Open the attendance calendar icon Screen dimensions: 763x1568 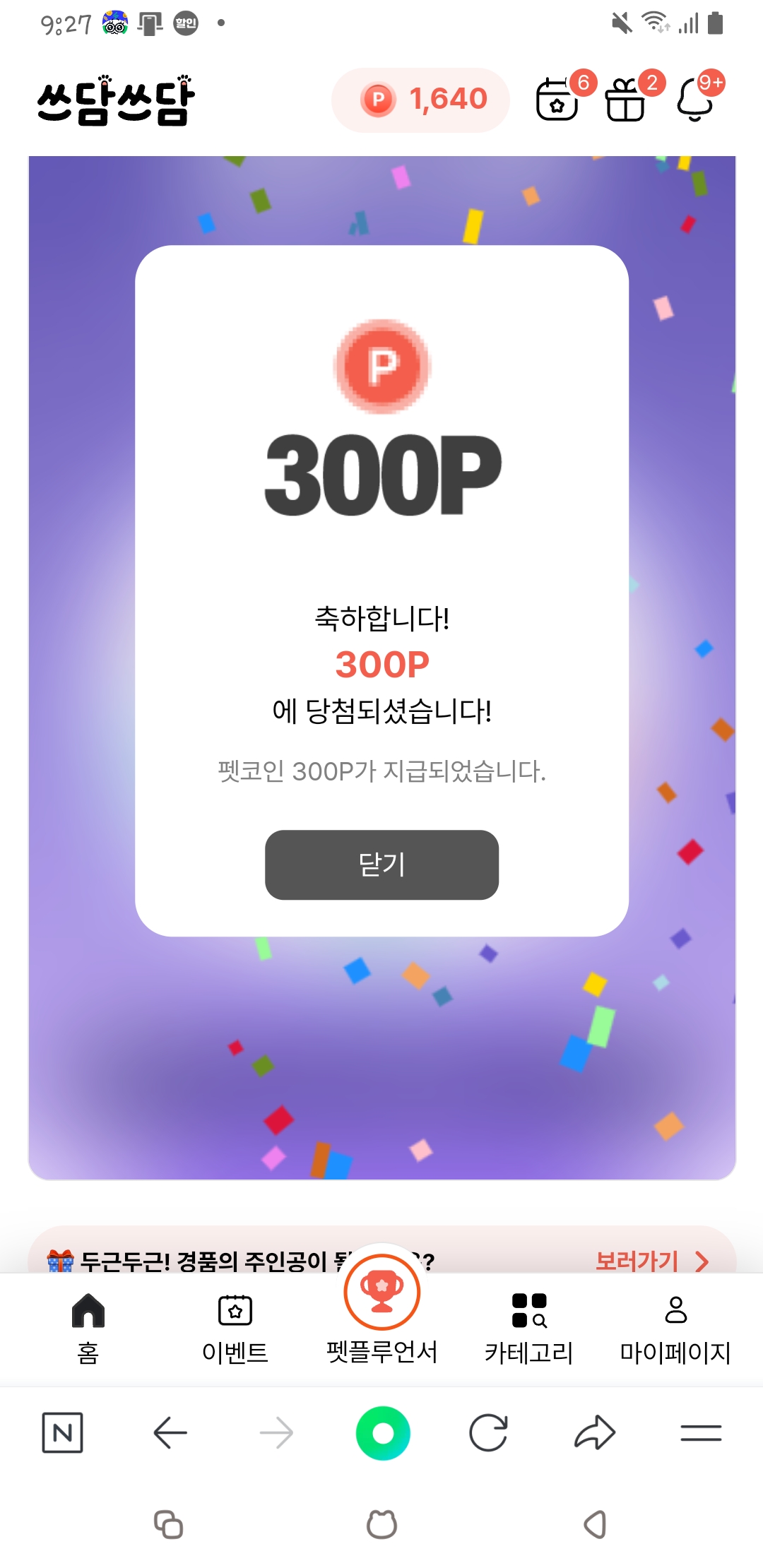557,100
